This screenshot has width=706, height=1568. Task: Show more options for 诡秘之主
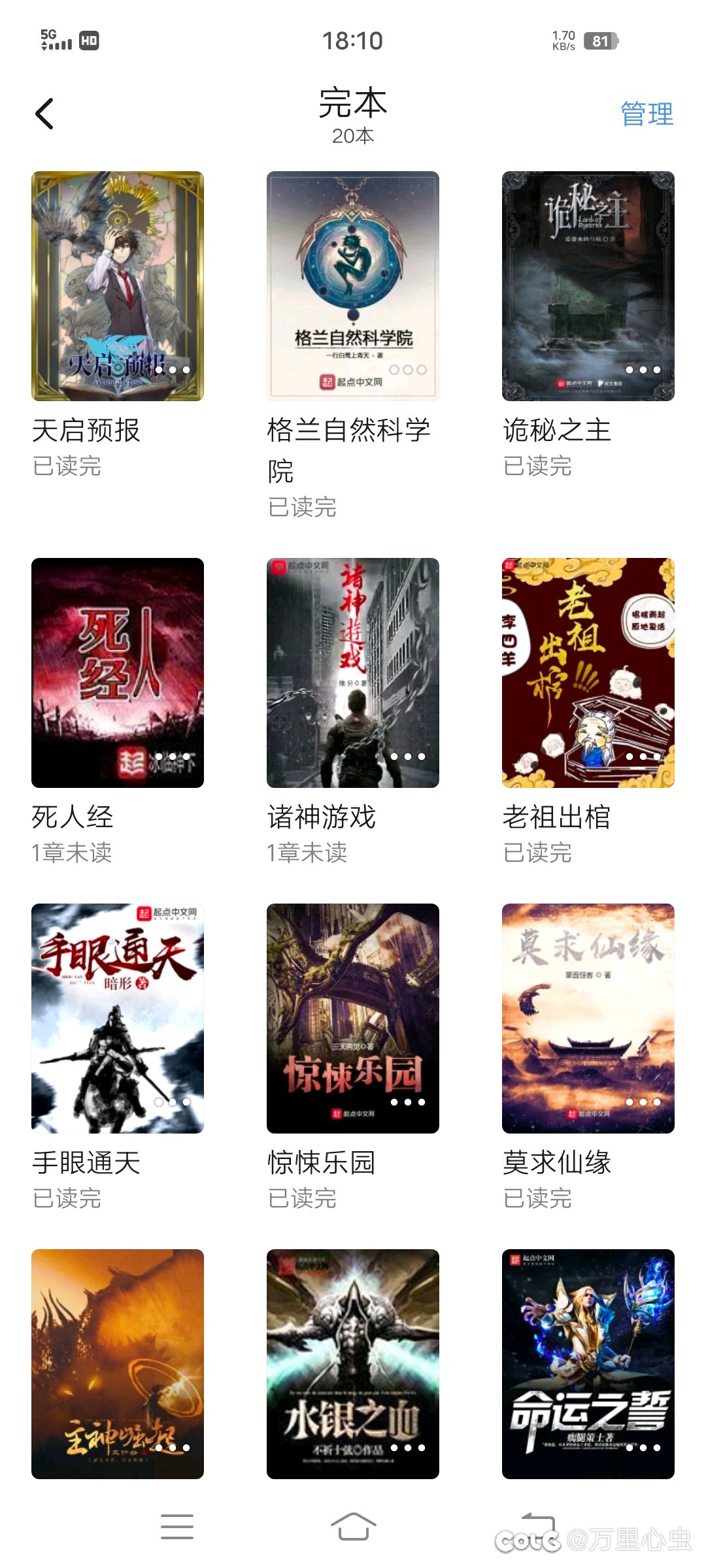(643, 370)
